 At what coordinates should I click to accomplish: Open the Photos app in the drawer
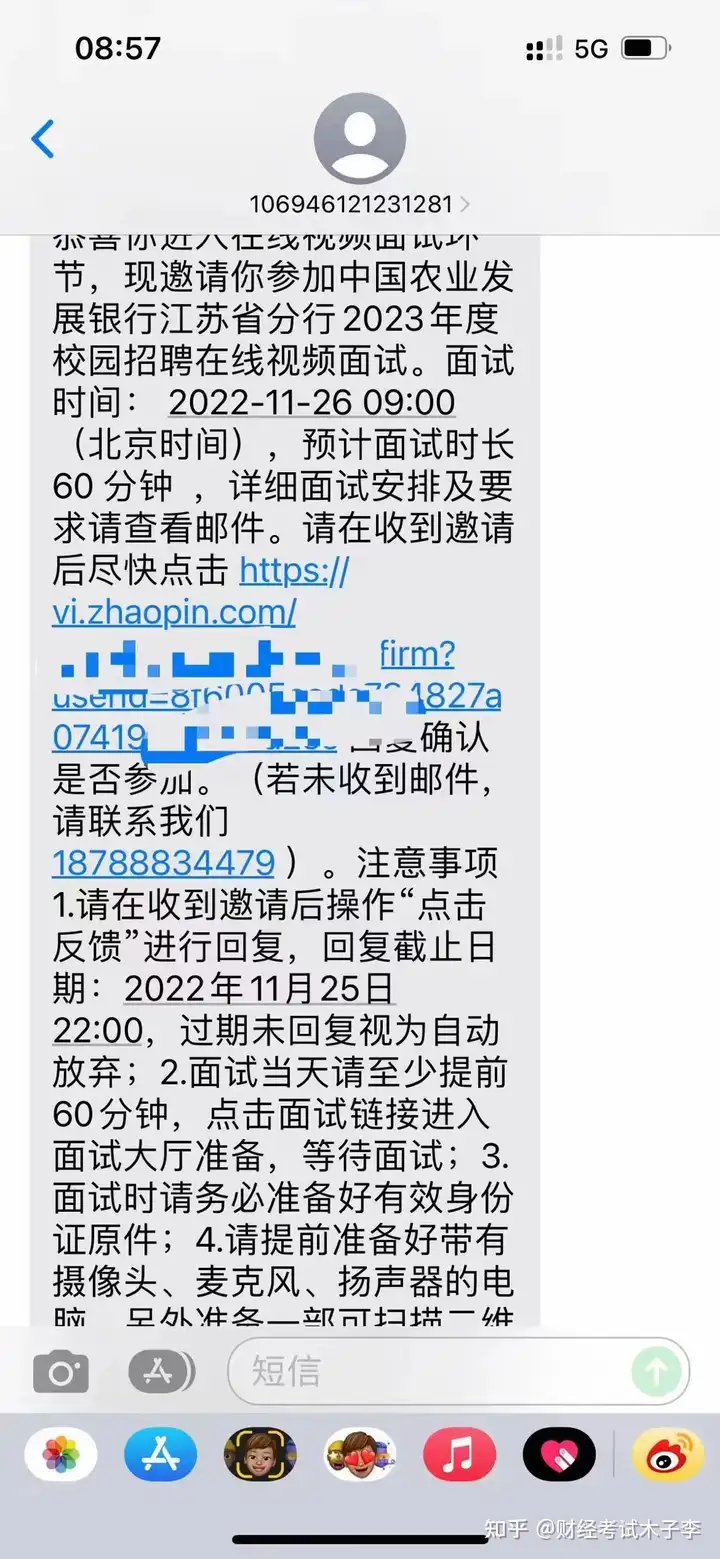pos(61,1455)
